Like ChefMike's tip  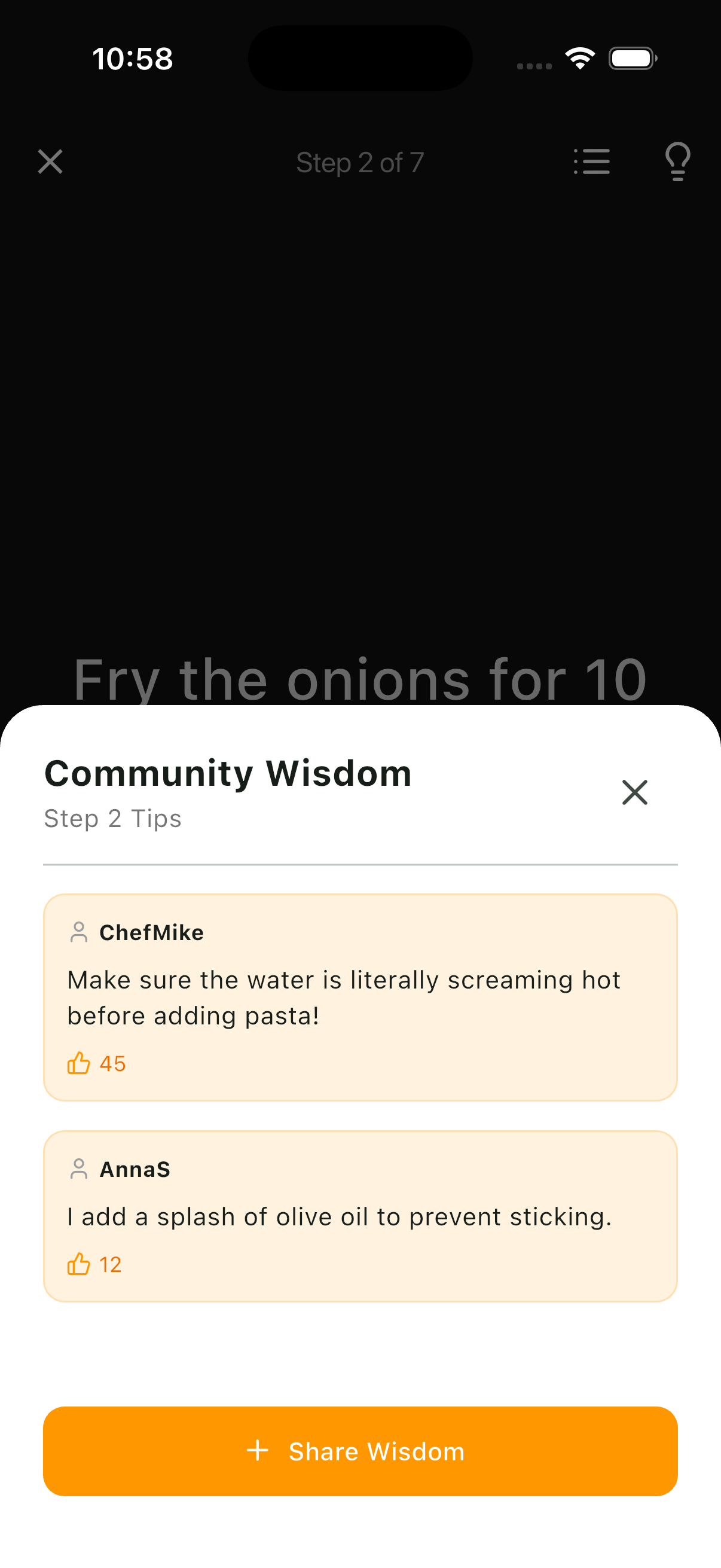coord(96,1063)
